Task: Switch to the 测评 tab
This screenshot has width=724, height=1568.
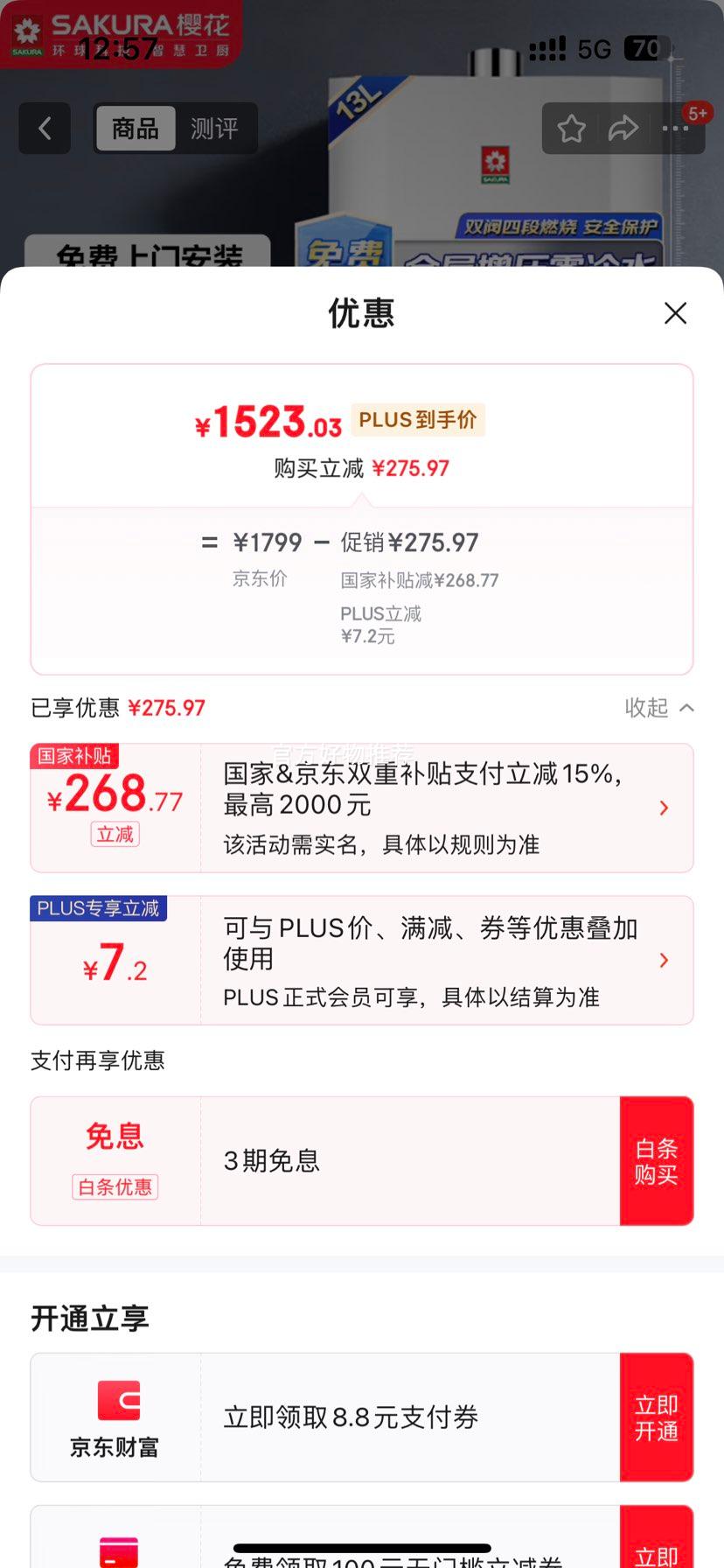Action: click(214, 128)
